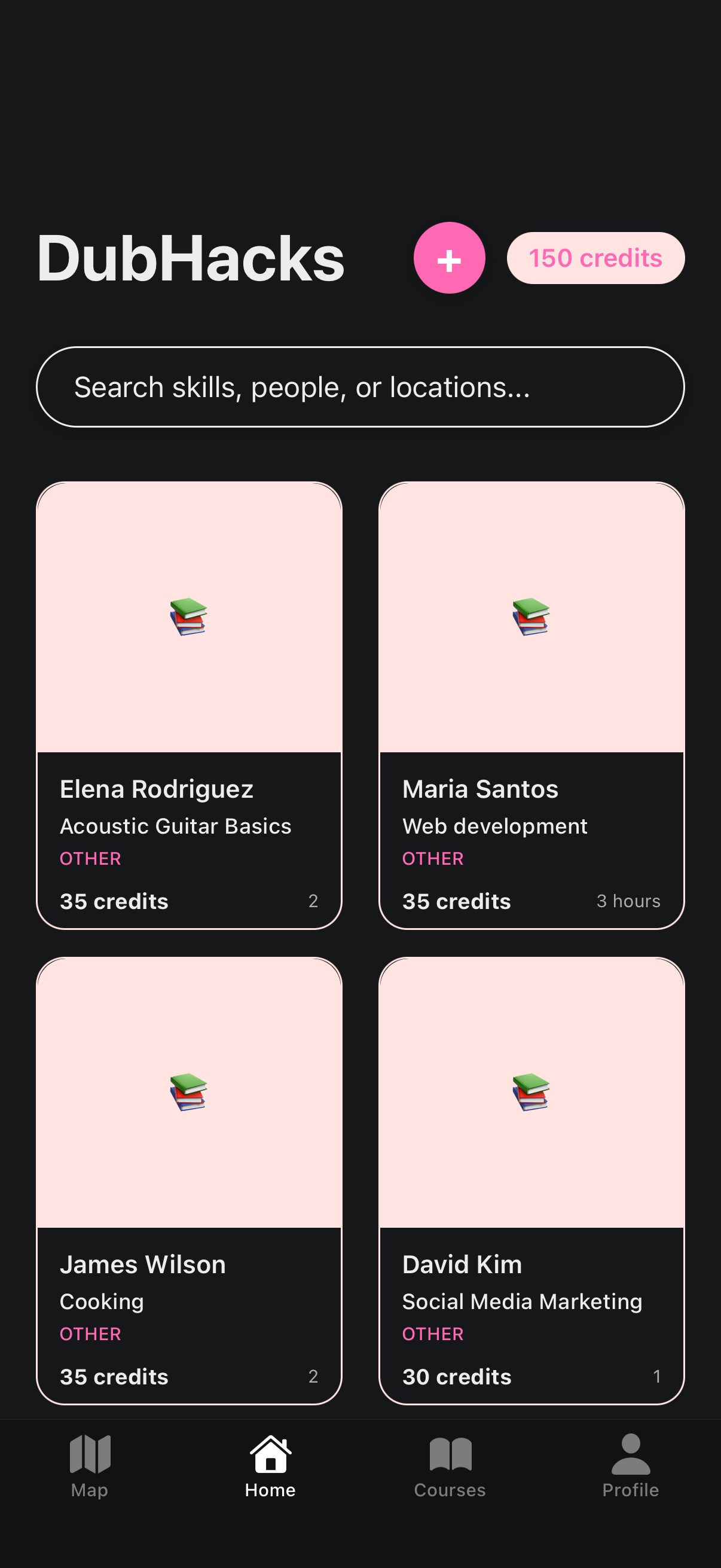The image size is (721, 1568).
Task: Open the 150 credits balance chip
Action: click(595, 258)
